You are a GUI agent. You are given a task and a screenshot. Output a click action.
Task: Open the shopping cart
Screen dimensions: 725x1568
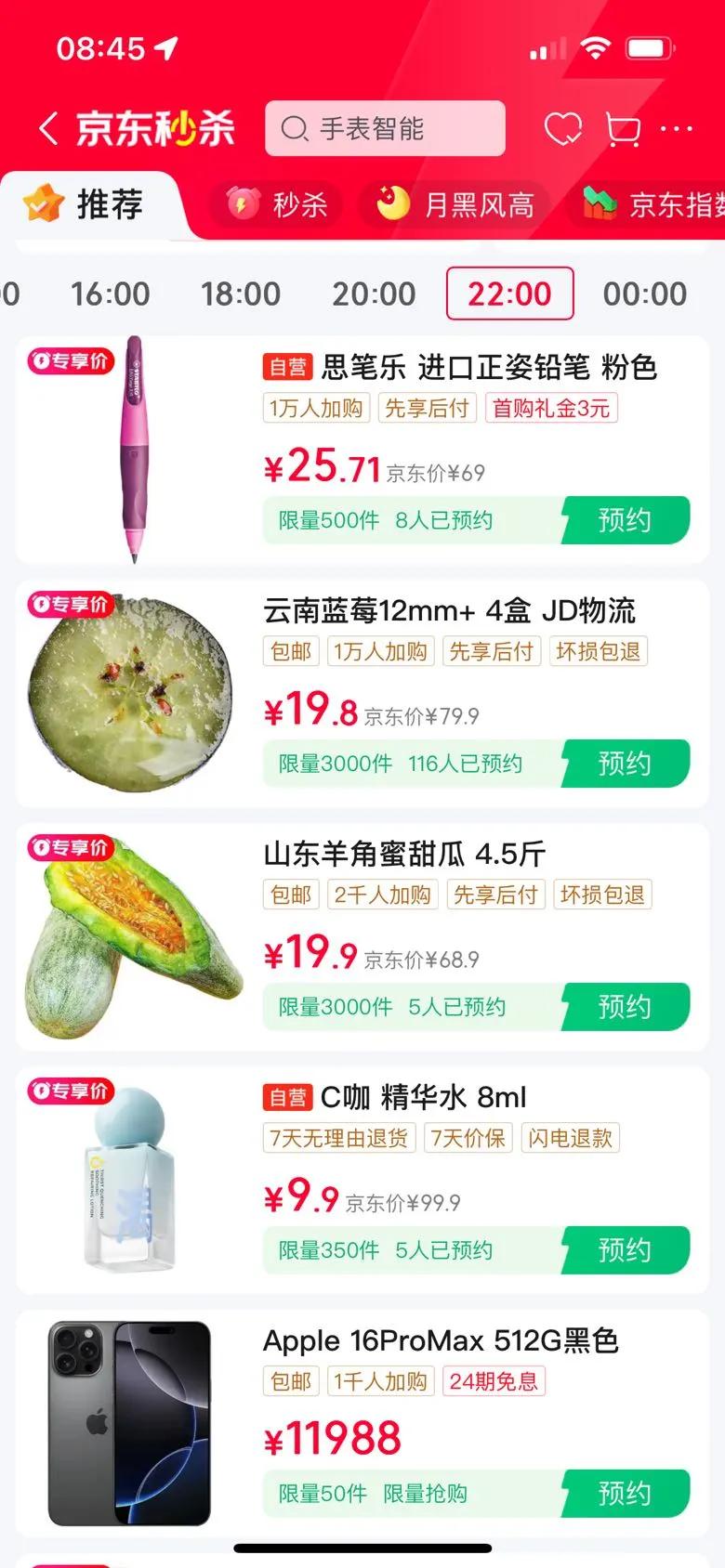pos(622,129)
